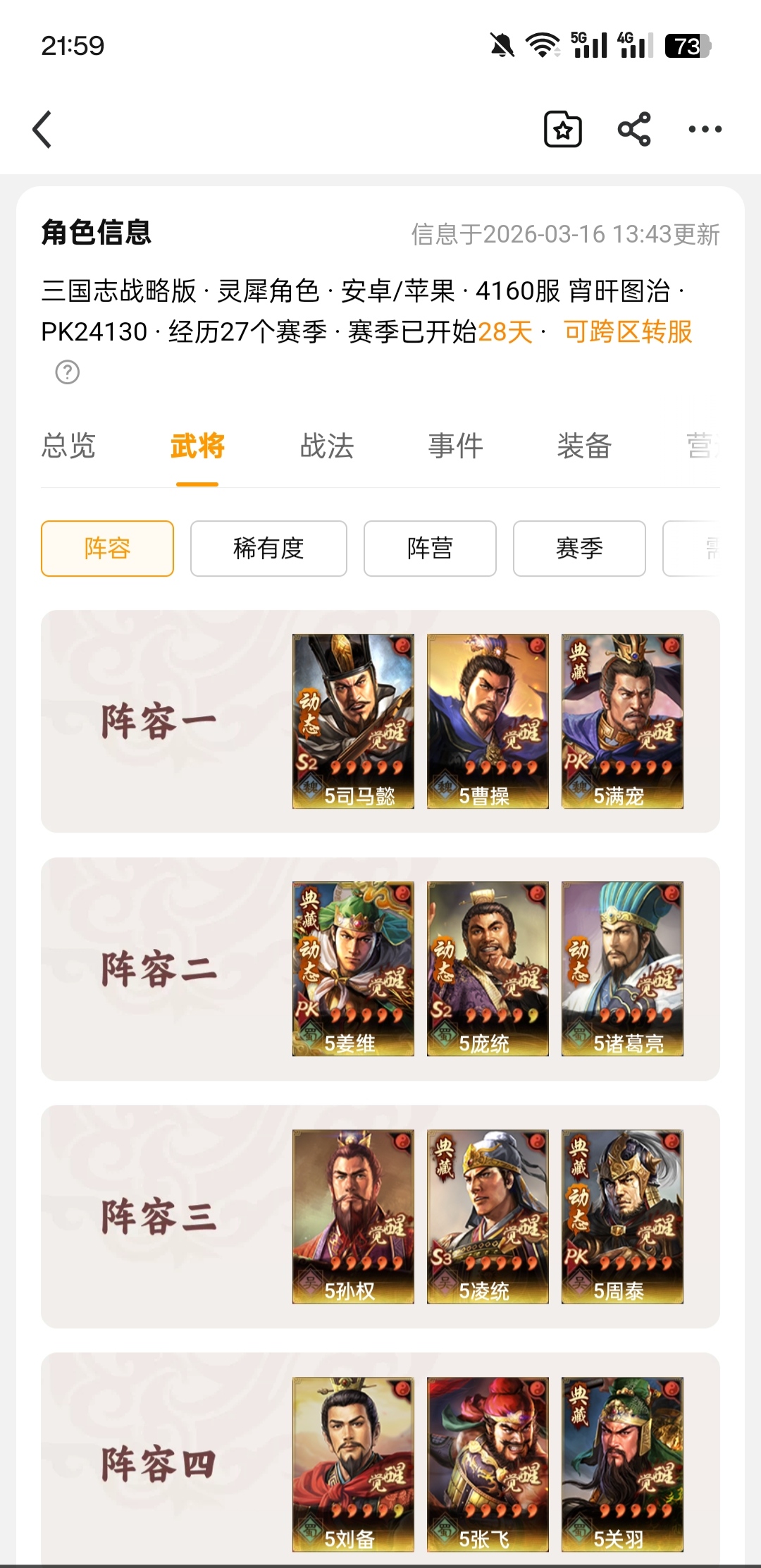Image resolution: width=761 pixels, height=1568 pixels.
Task: Filter generals by 赛季
Action: pyautogui.click(x=579, y=549)
